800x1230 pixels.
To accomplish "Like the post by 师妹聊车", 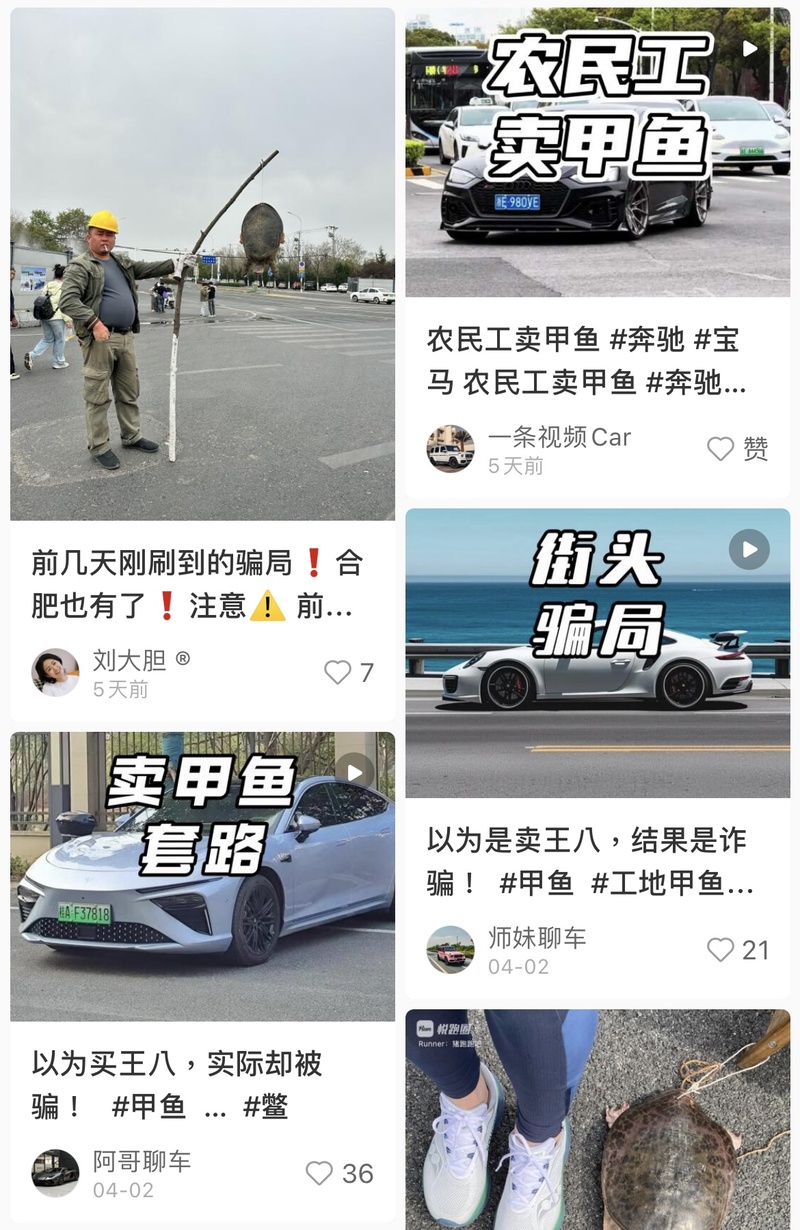I will [721, 950].
